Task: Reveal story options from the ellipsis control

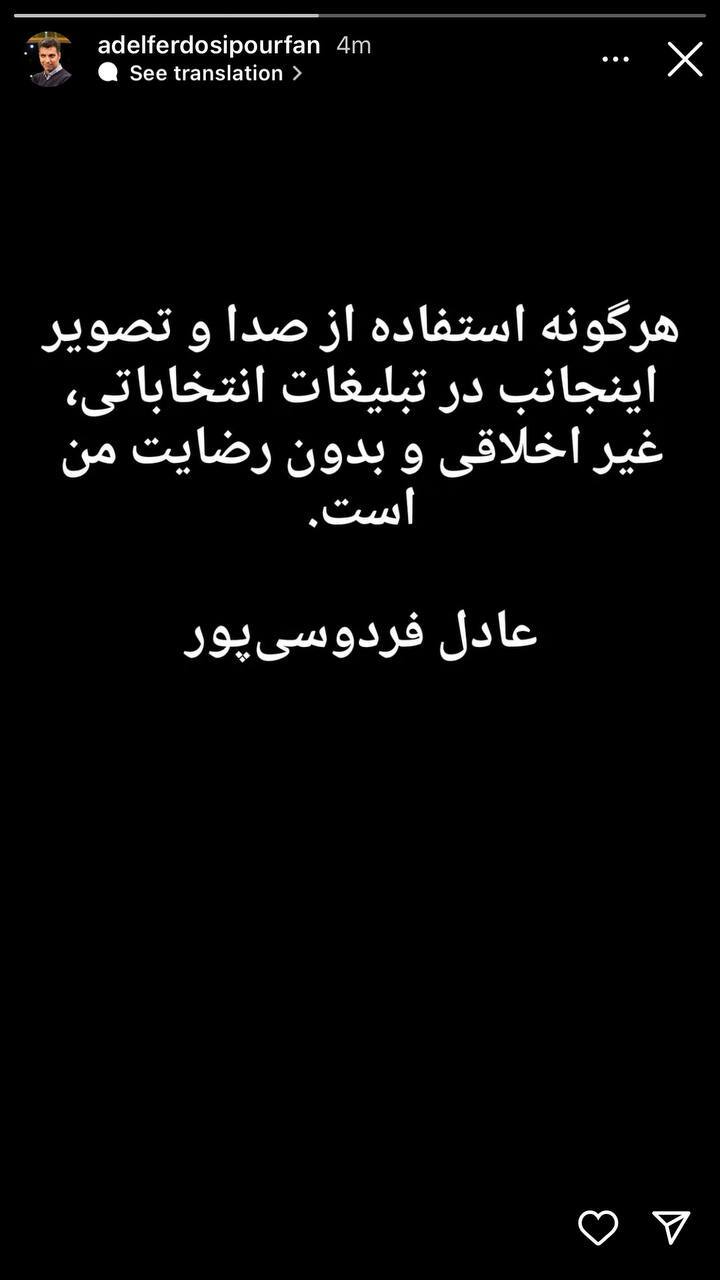Action: pos(616,58)
